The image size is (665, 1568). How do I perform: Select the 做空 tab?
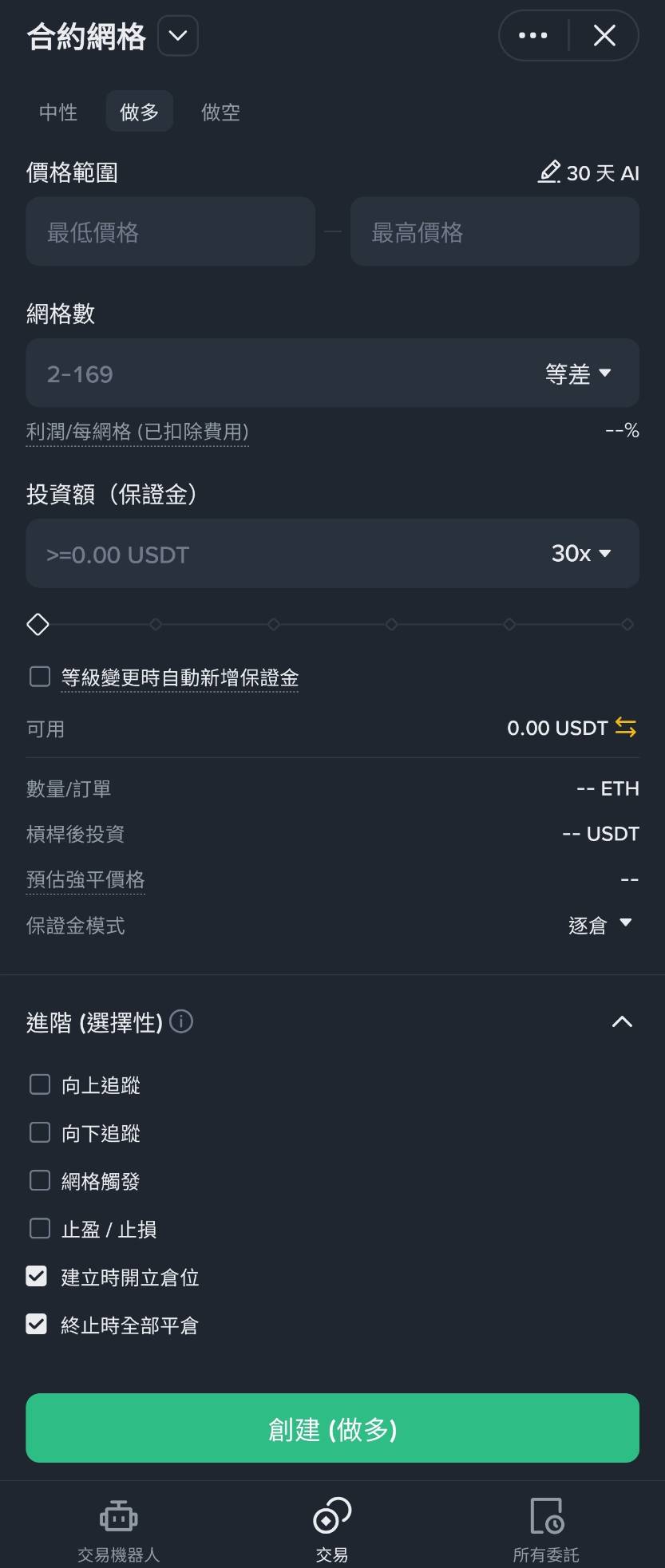click(x=220, y=112)
